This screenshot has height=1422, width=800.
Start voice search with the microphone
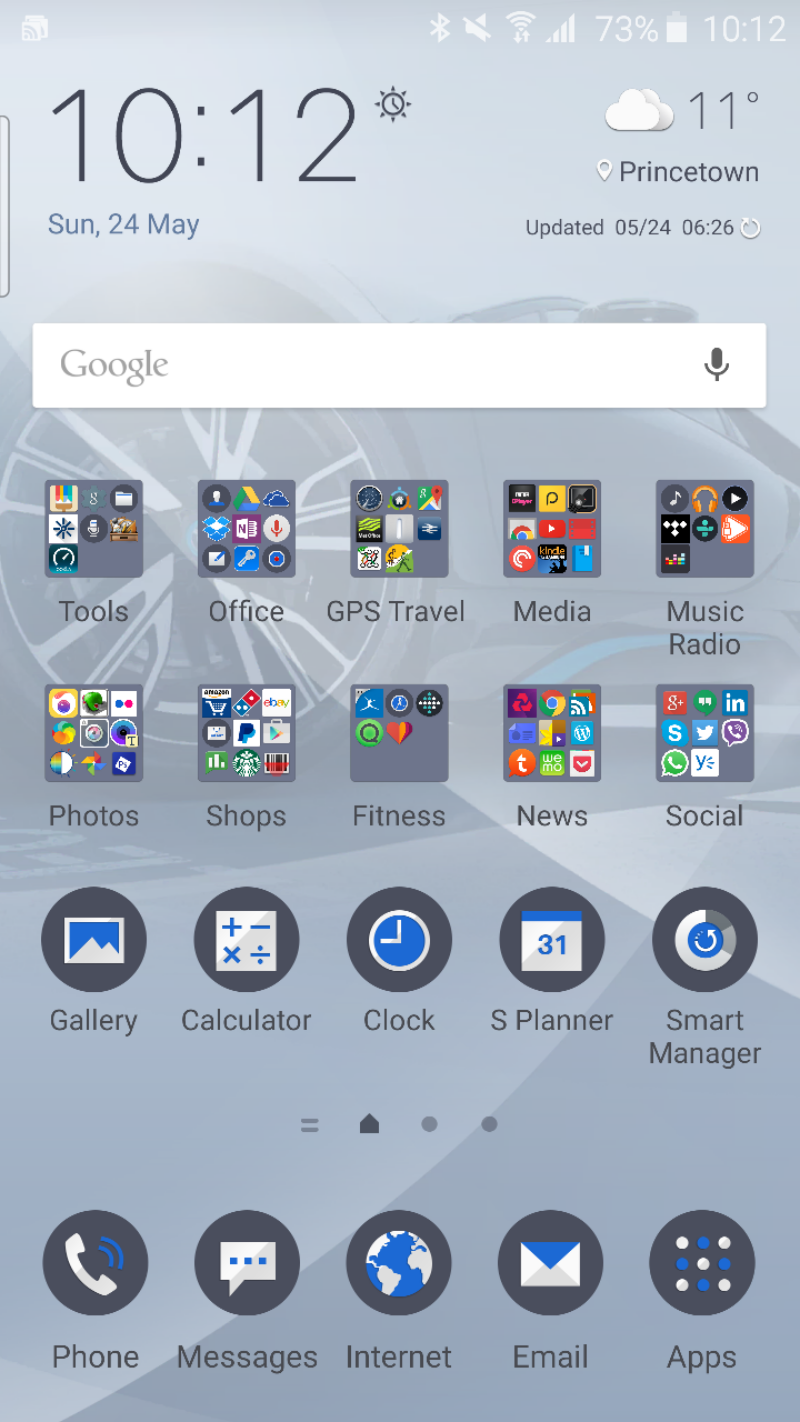point(716,365)
